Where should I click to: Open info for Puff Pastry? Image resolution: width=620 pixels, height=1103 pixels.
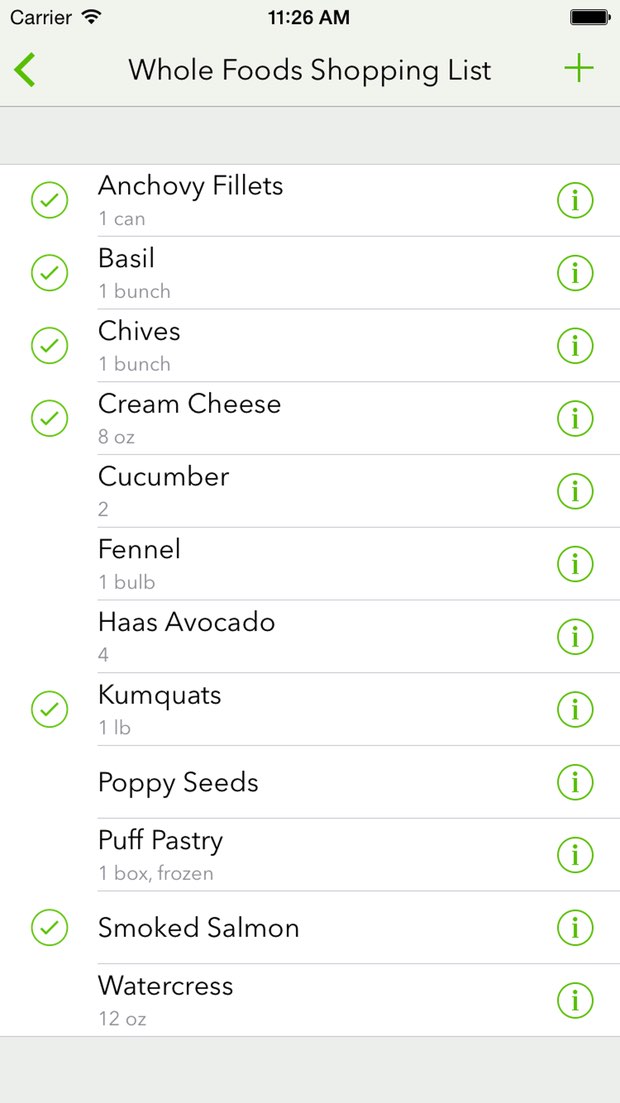(575, 855)
